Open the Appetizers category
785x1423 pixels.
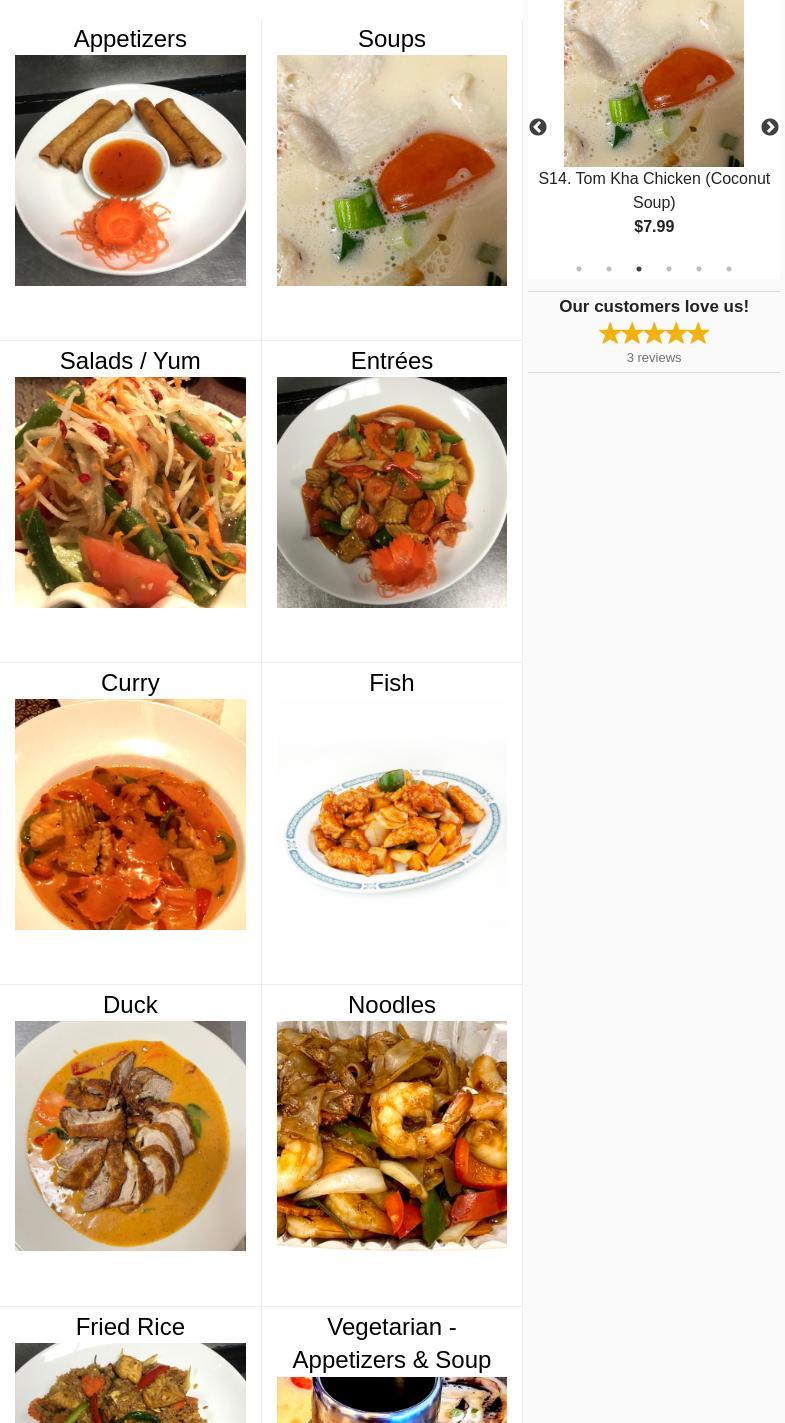pos(130,169)
